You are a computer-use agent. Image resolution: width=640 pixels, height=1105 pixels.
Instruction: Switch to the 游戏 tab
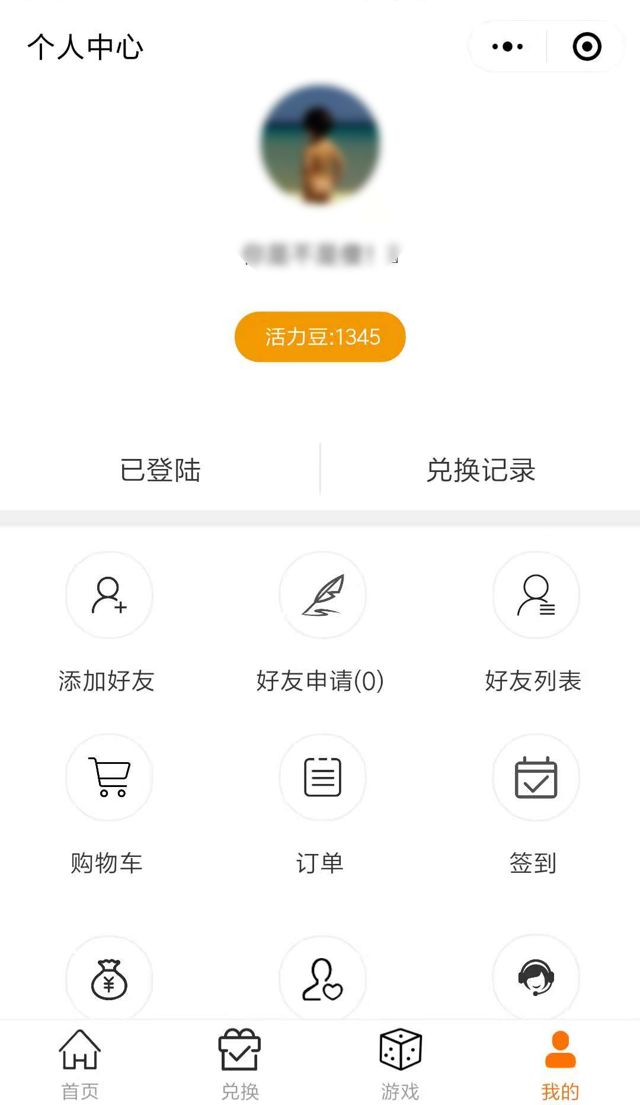click(x=400, y=1064)
